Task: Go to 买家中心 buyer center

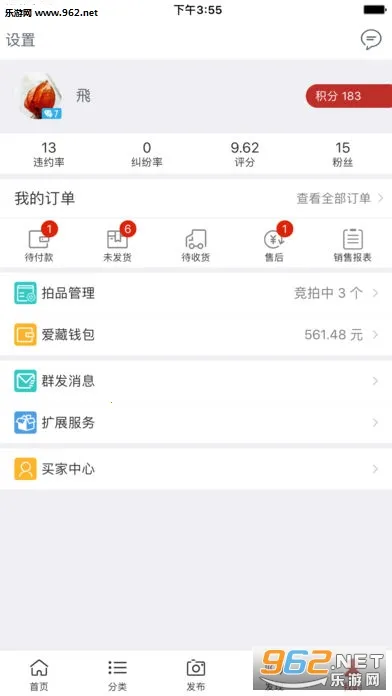Action: 196,469
